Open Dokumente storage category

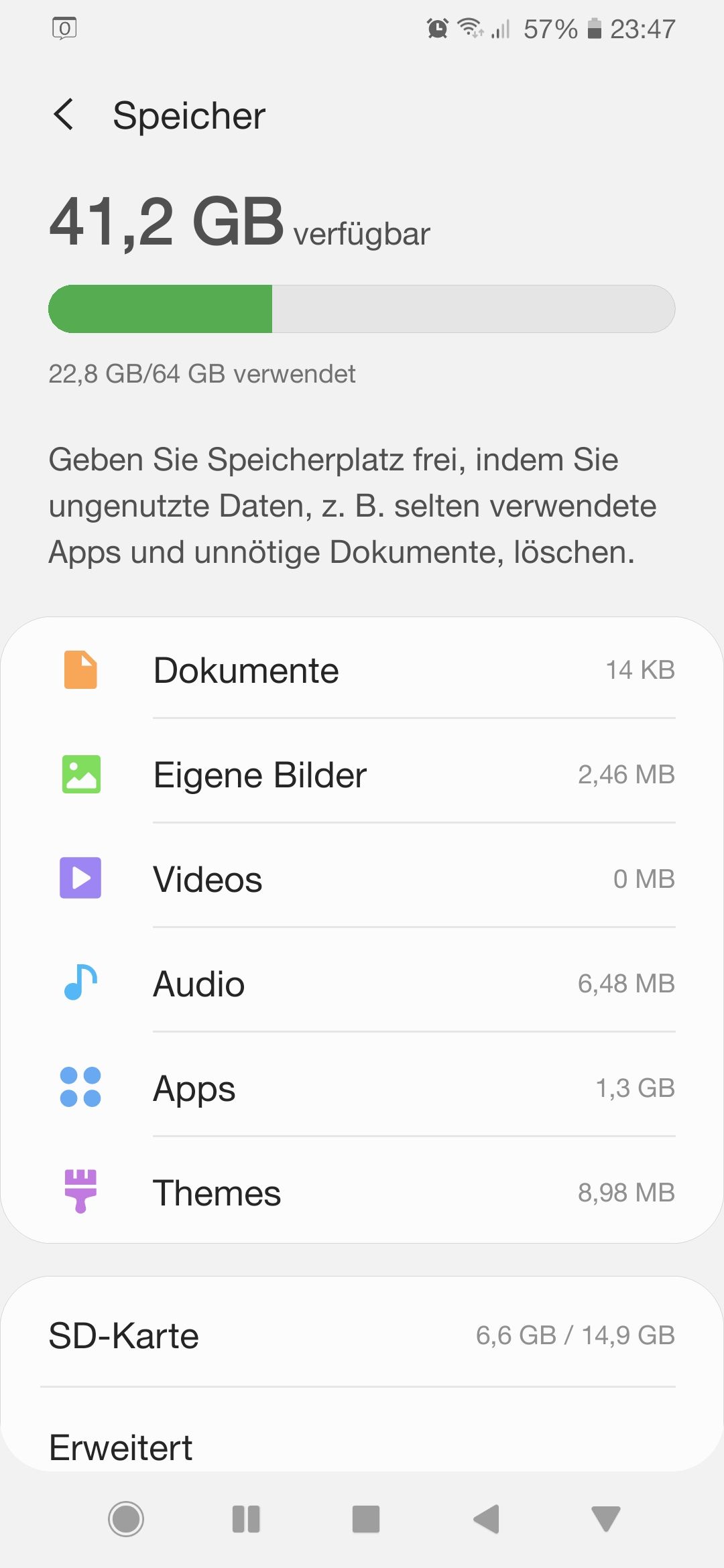[362, 670]
